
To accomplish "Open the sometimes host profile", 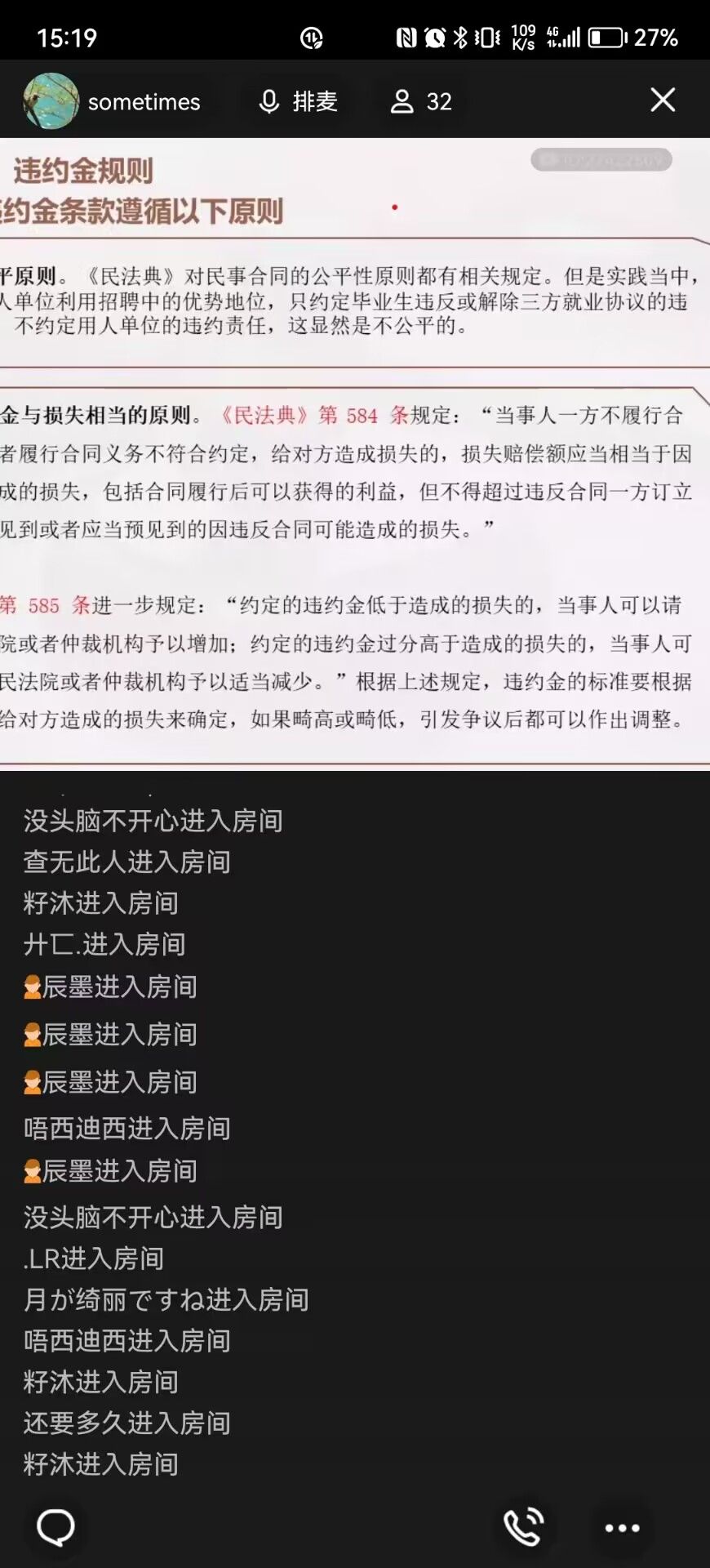I will tap(113, 101).
